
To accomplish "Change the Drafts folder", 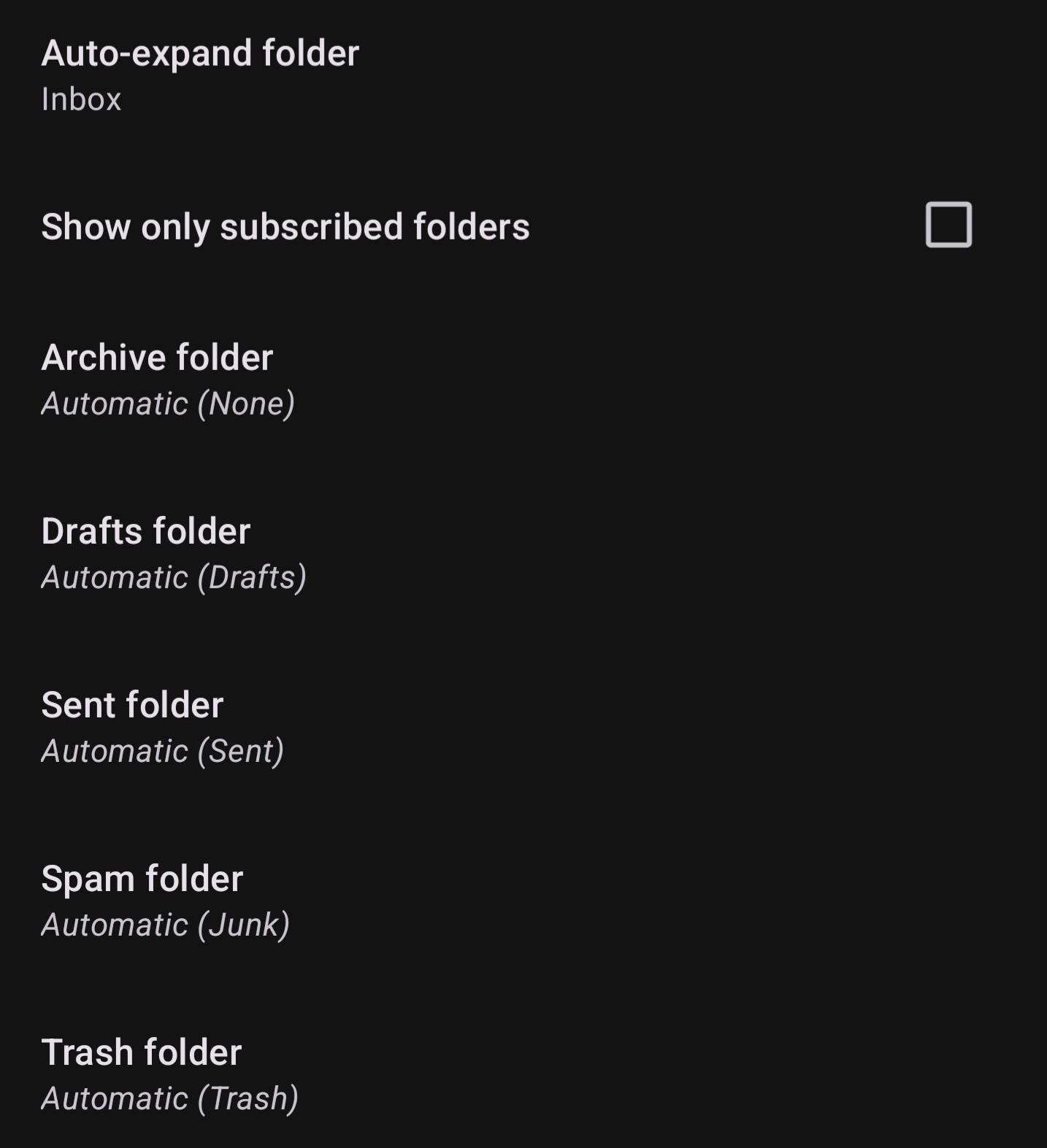I will (174, 553).
